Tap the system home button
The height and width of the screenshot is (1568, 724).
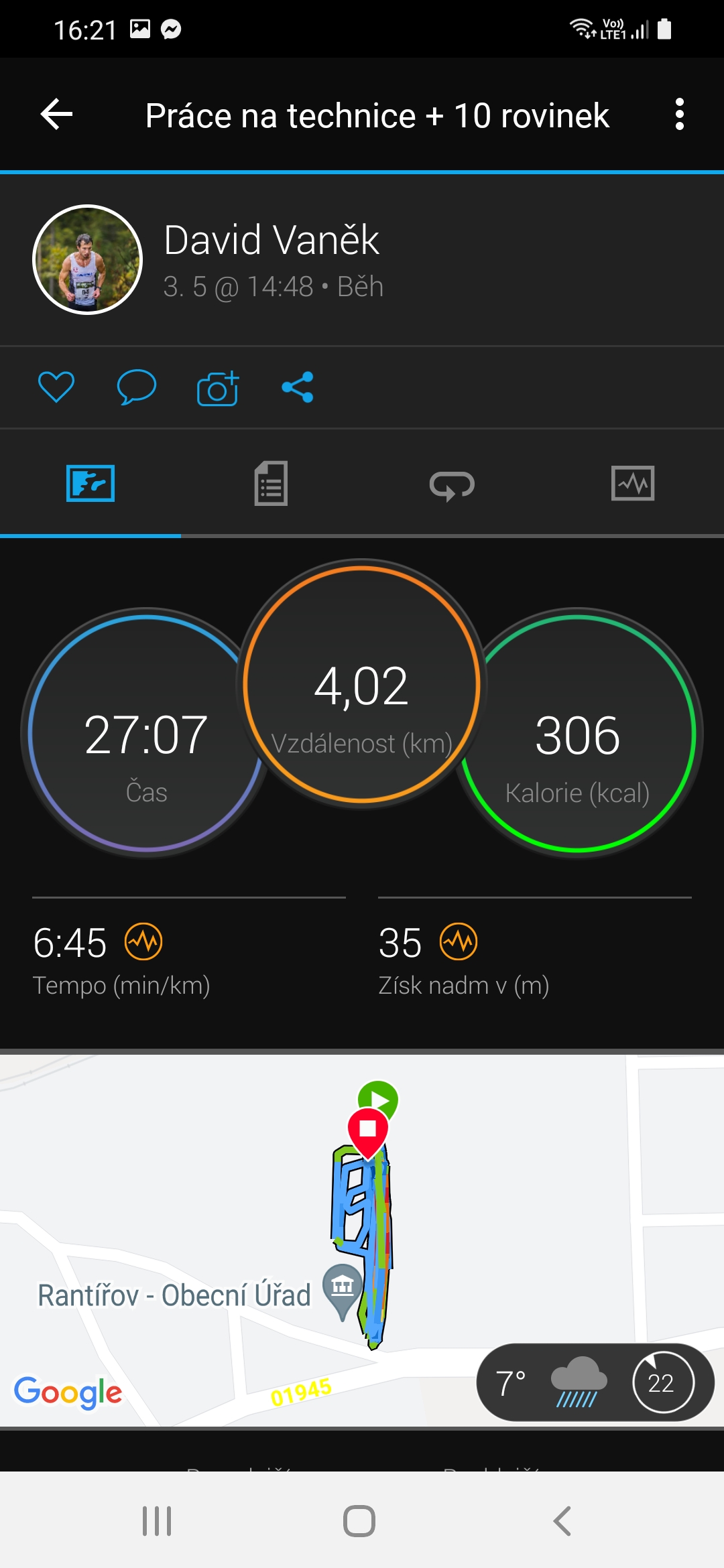359,1521
